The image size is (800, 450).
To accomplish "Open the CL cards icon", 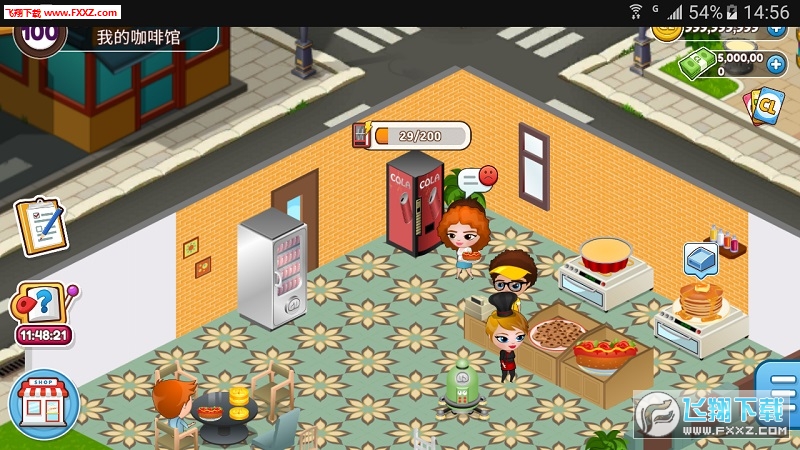I will tap(765, 105).
